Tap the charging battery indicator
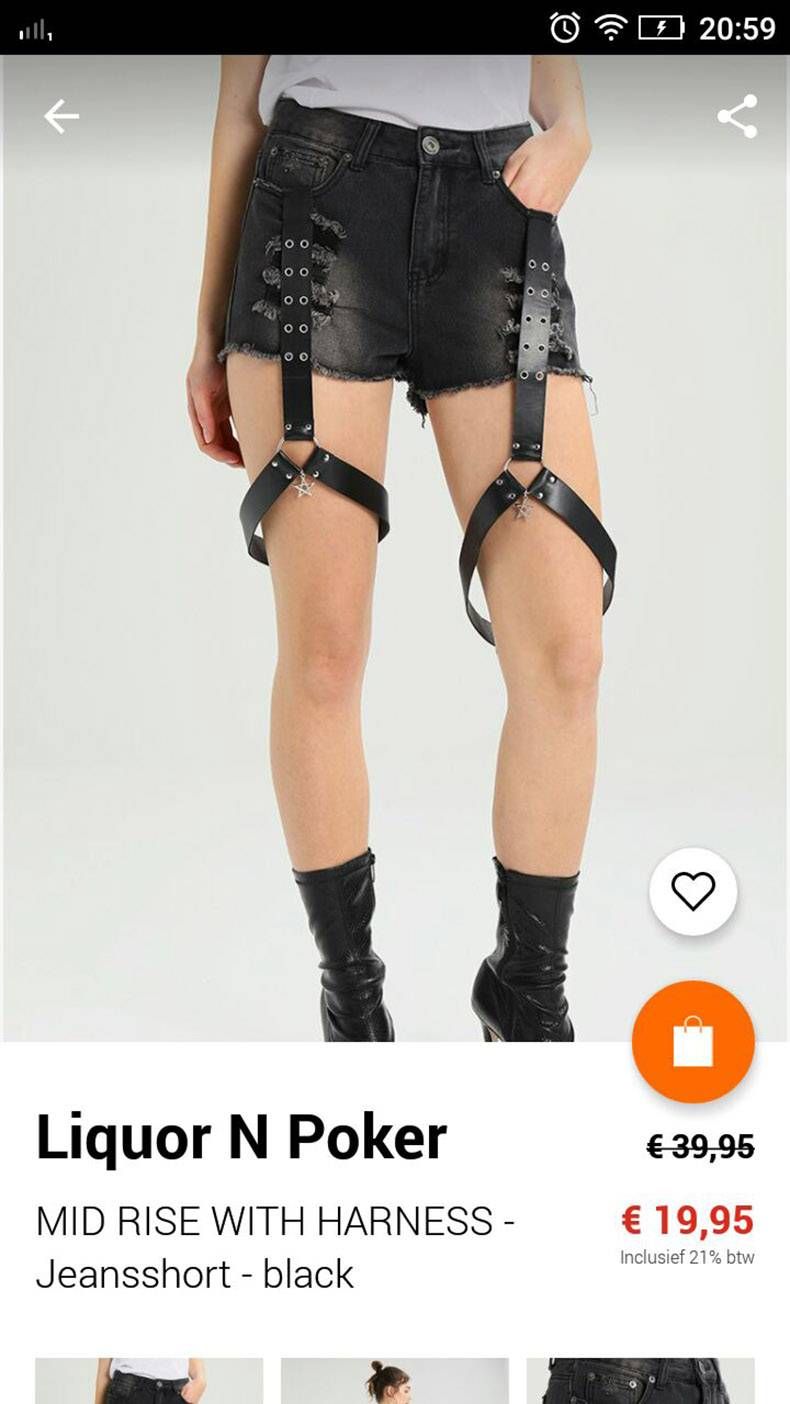Screen dimensions: 790x1404 coord(664,29)
